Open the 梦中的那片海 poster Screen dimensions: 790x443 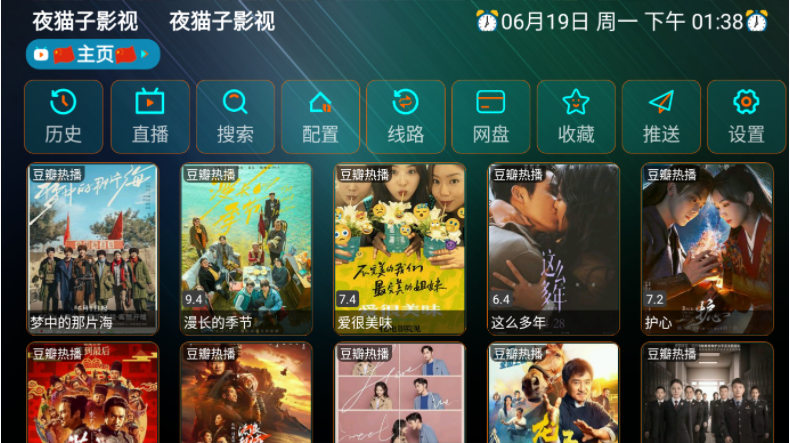point(92,248)
